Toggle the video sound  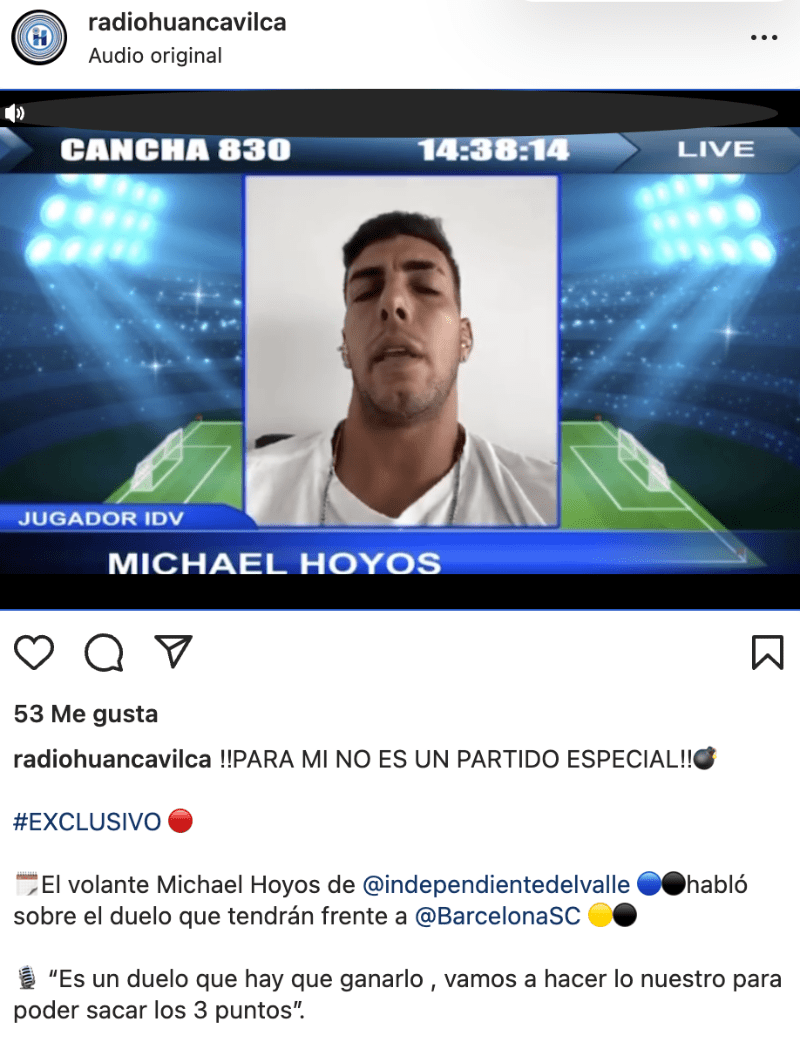click(x=15, y=113)
